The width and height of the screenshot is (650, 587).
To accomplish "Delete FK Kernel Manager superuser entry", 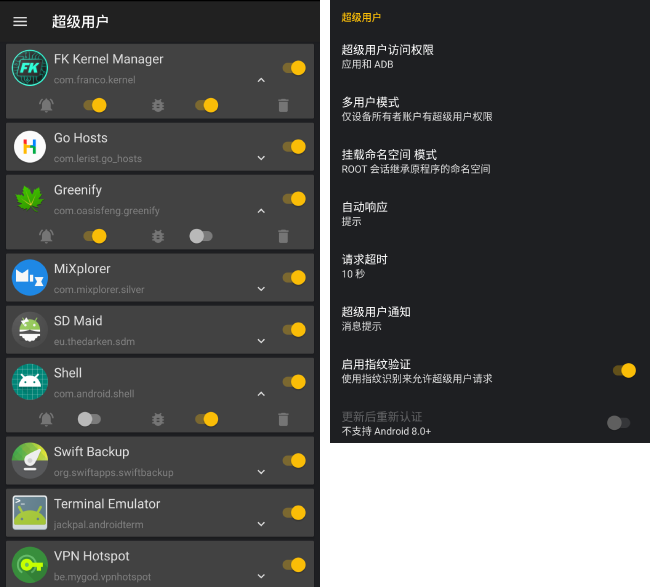I will 283,105.
